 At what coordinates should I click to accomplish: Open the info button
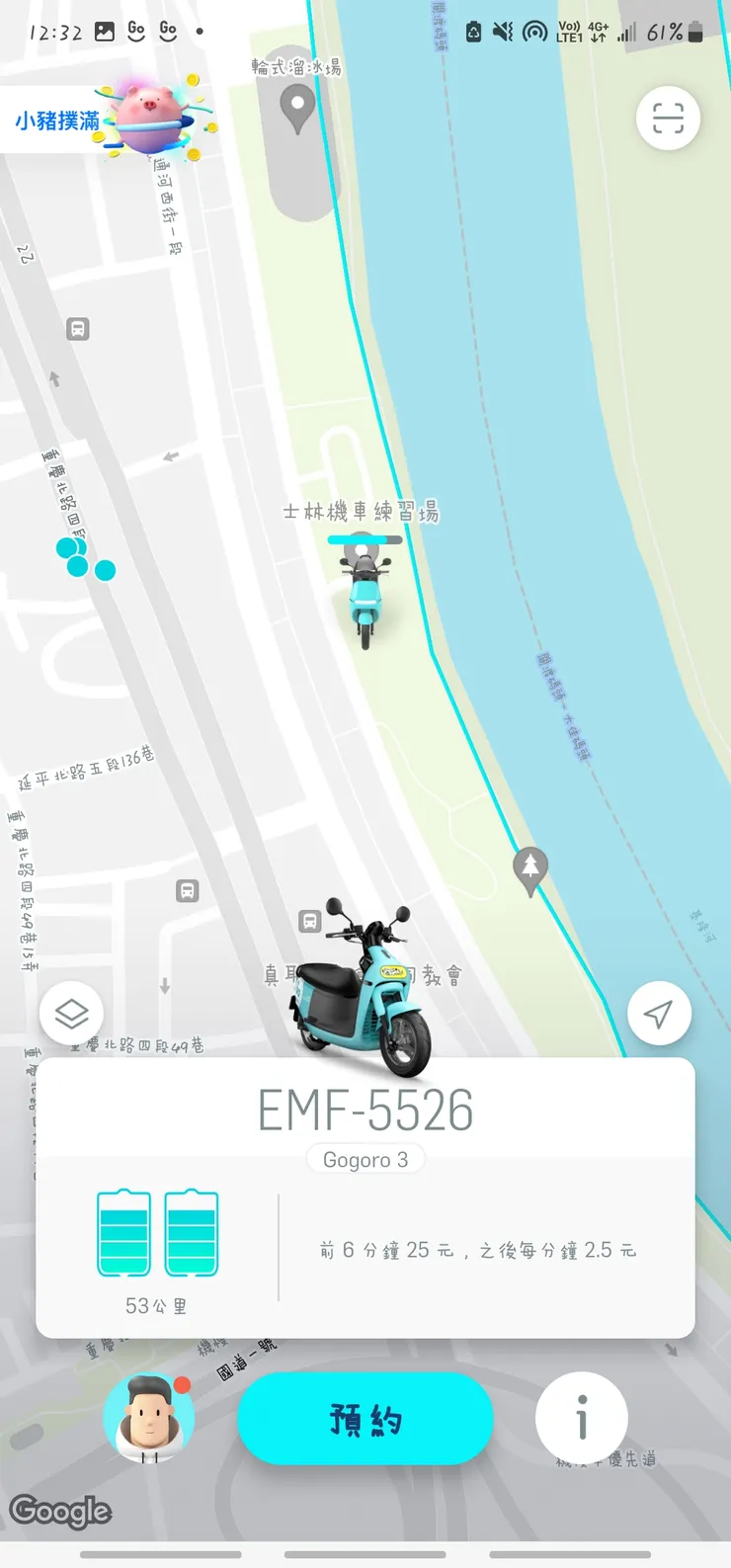[581, 1419]
